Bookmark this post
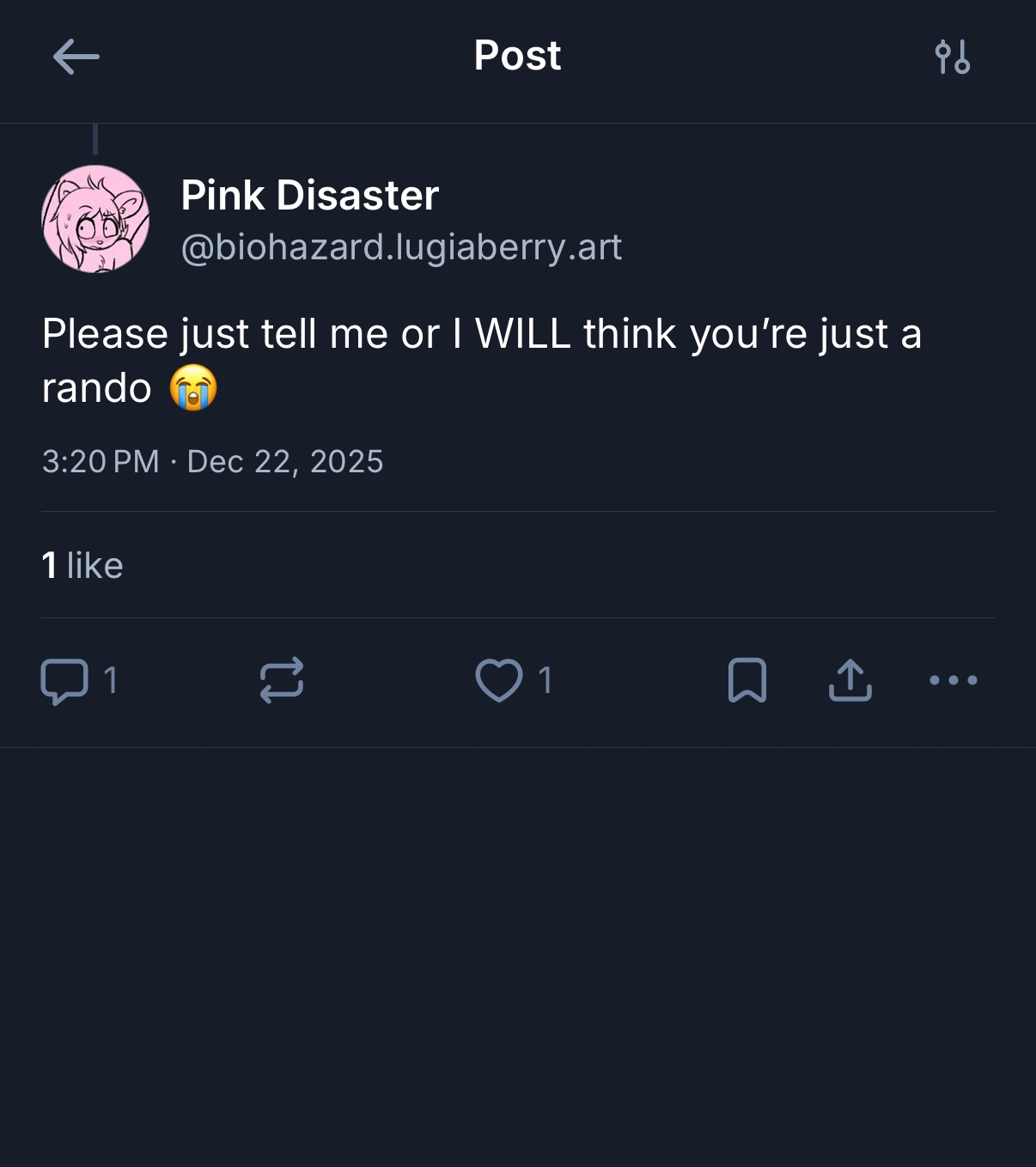 point(747,680)
